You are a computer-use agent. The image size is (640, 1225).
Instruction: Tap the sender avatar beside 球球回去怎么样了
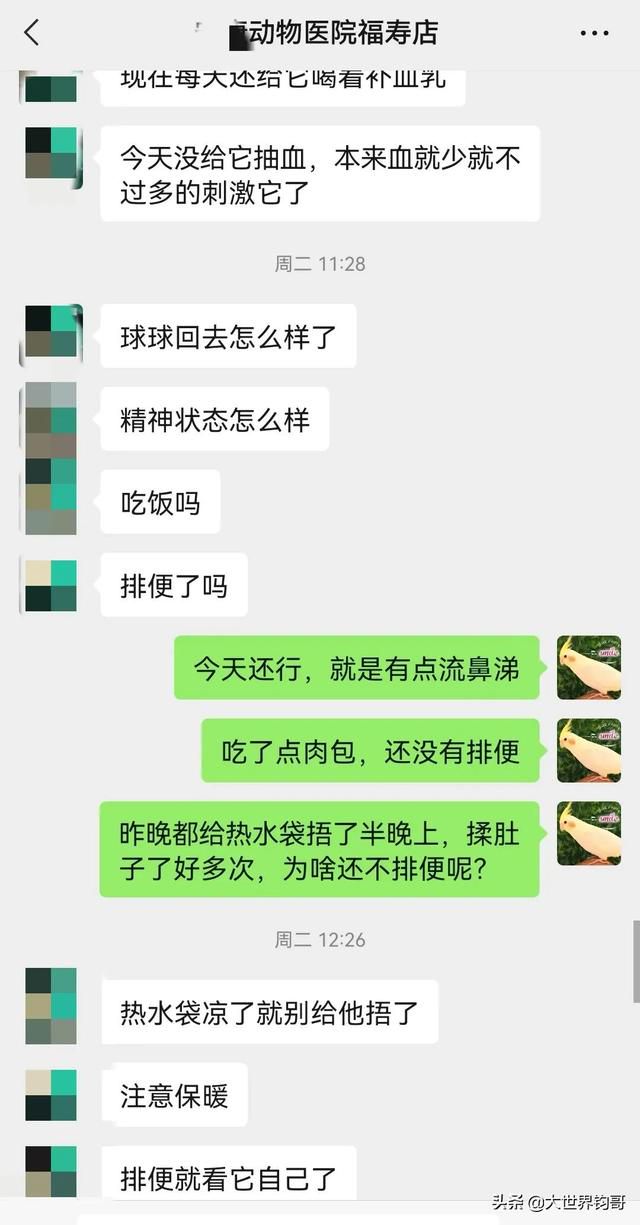51,336
